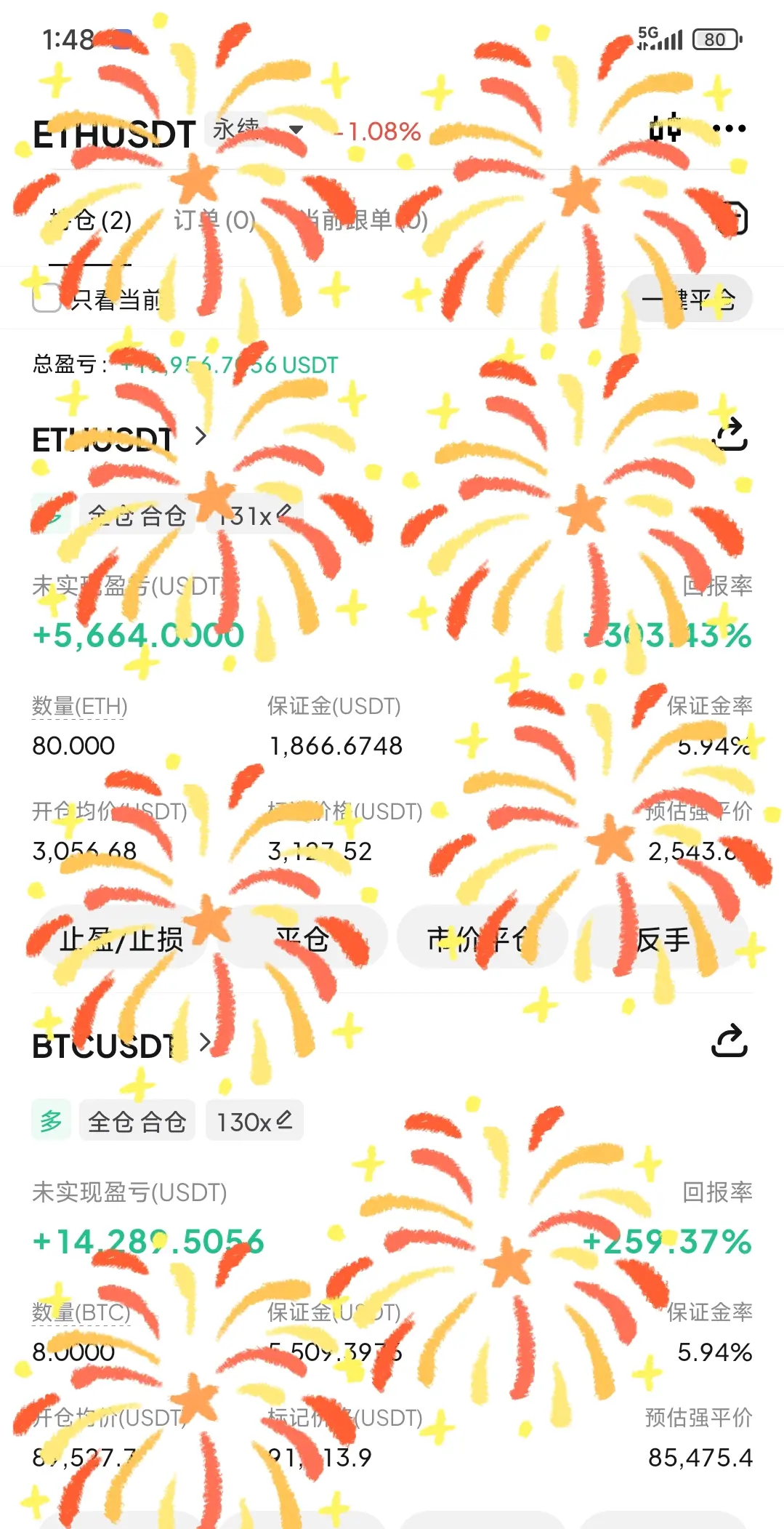This screenshot has width=784, height=1529.
Task: Open the BTCUSDT position details
Action: [121, 1046]
